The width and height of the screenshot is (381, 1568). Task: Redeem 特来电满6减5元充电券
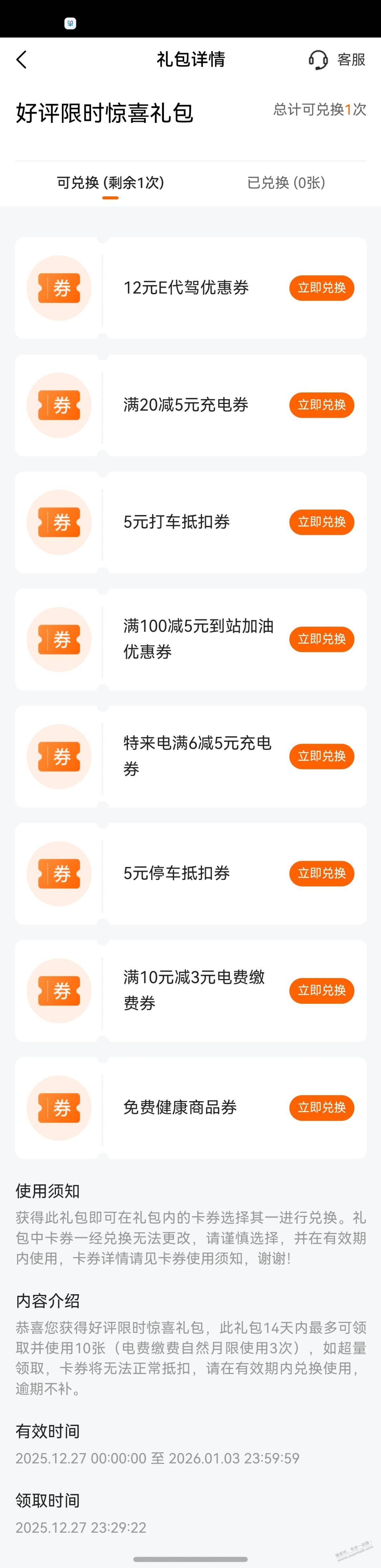[x=321, y=756]
